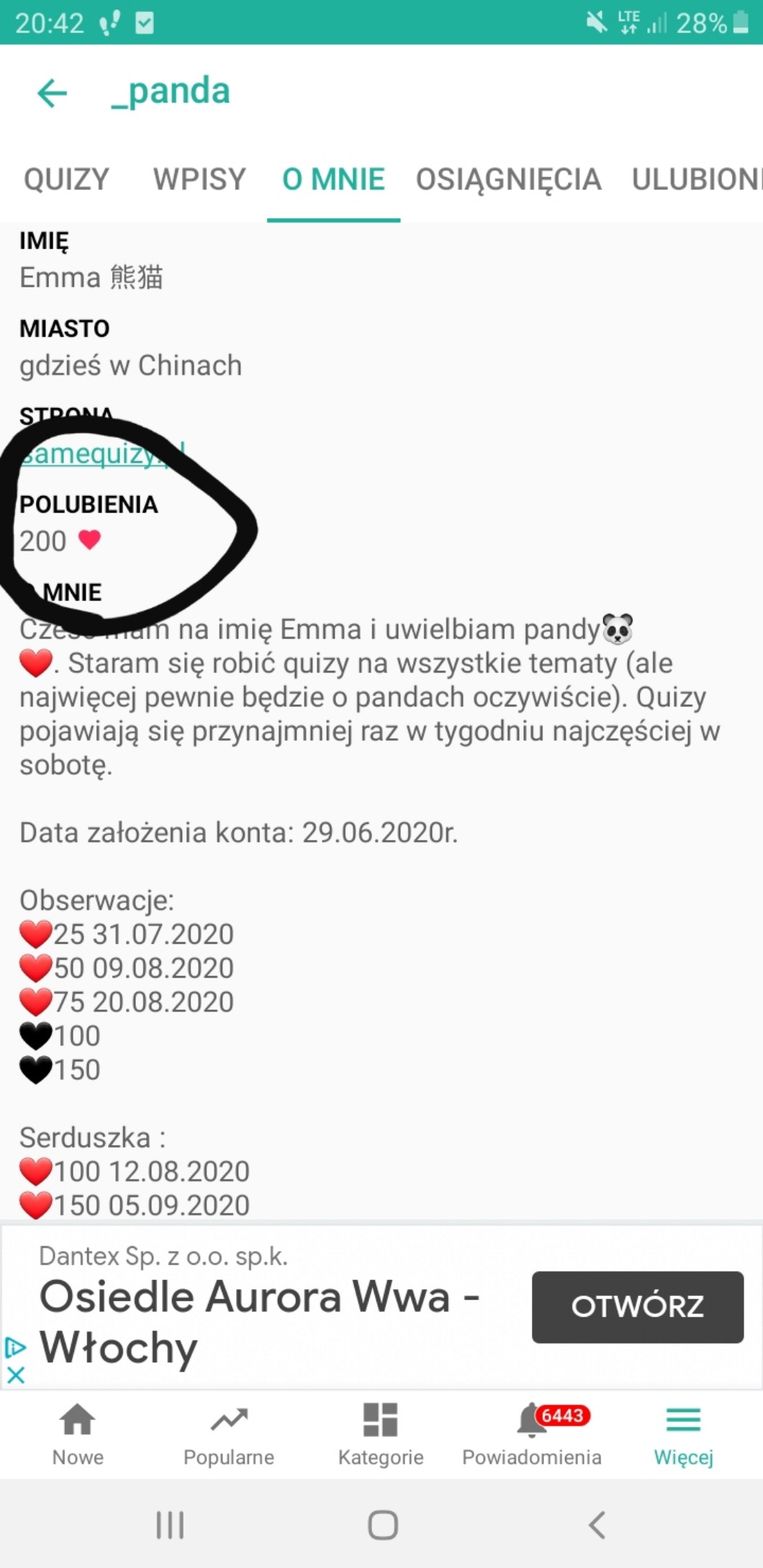Select the O MNIE tab
This screenshot has height=1568, width=763.
pos(333,179)
